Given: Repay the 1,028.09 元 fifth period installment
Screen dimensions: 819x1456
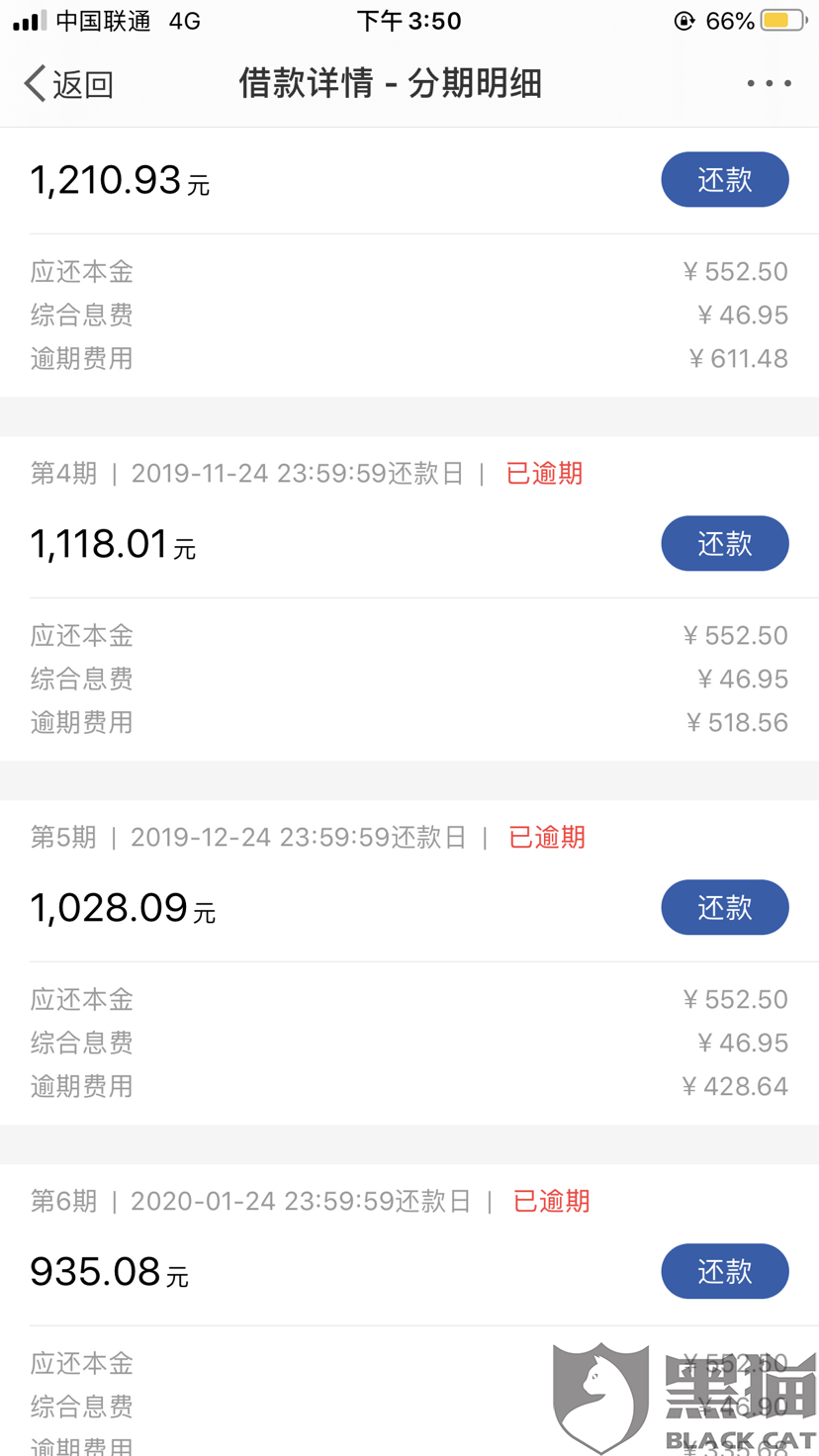Looking at the screenshot, I should click(724, 908).
